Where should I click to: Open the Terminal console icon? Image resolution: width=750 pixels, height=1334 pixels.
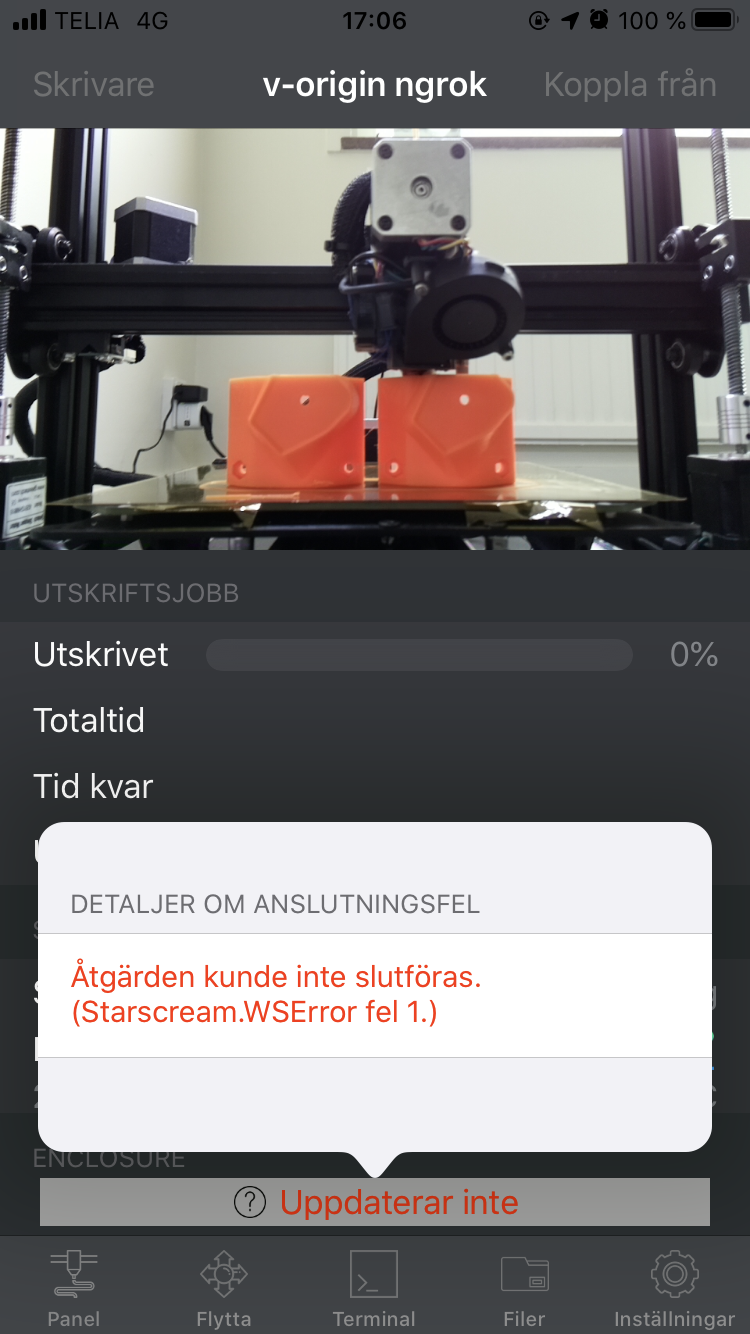pos(374,1273)
